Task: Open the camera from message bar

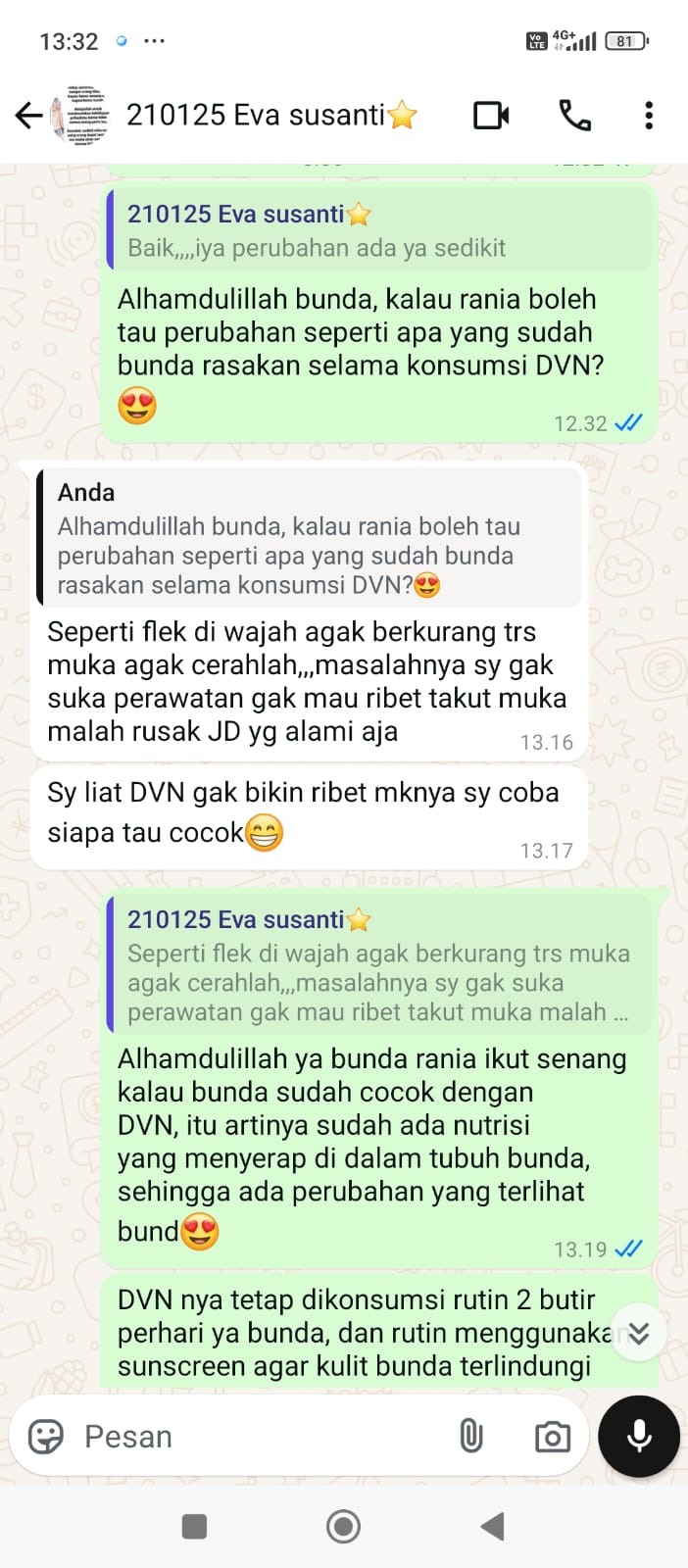Action: (552, 1437)
